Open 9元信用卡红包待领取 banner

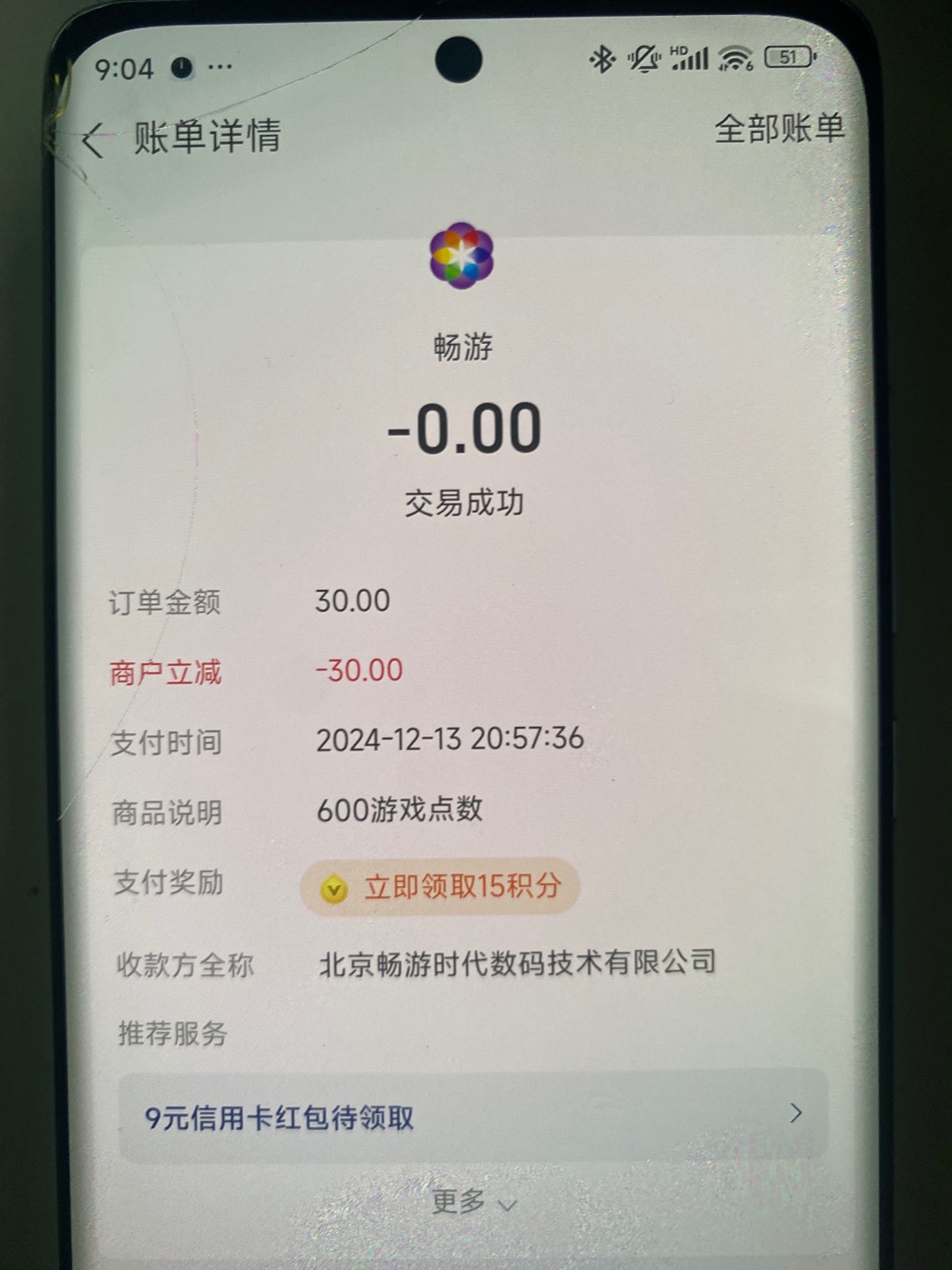coord(473,1117)
